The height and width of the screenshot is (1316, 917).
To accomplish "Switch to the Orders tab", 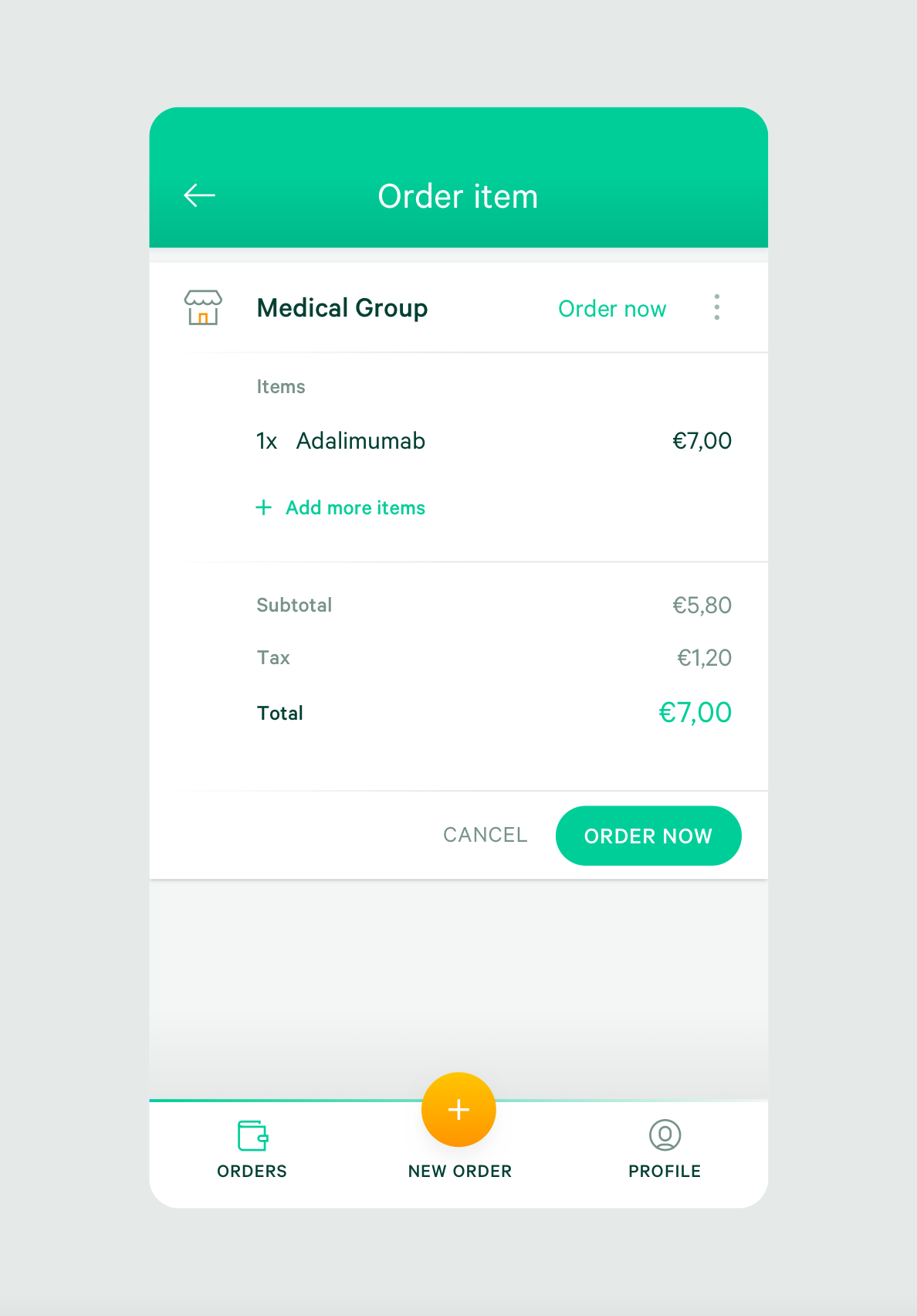I will click(x=252, y=1148).
